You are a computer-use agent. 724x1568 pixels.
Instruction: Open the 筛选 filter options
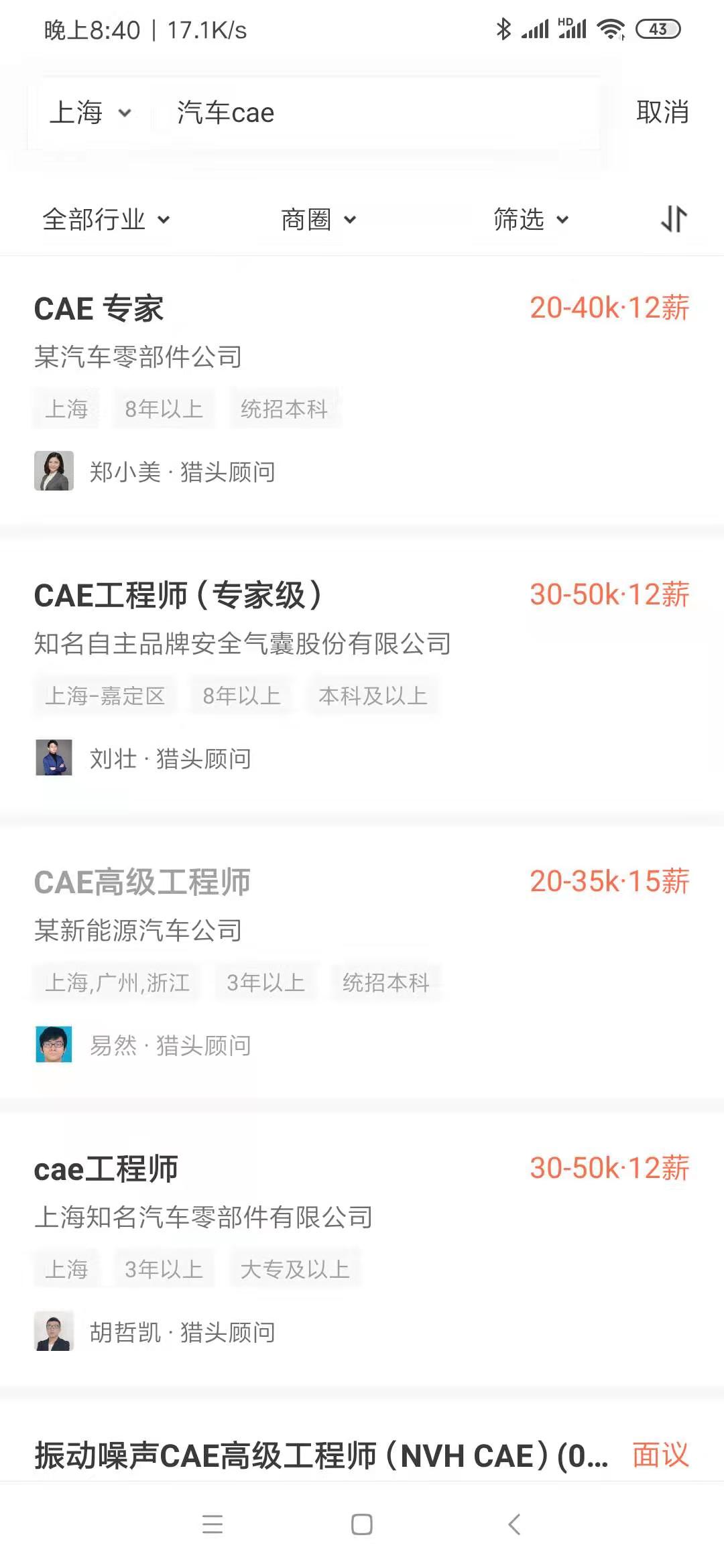(531, 219)
